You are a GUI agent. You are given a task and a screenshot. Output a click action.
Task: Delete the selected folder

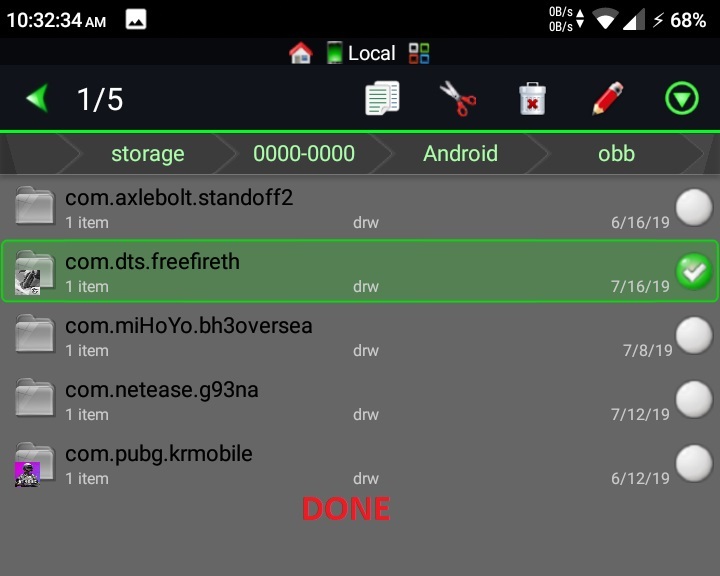(532, 98)
